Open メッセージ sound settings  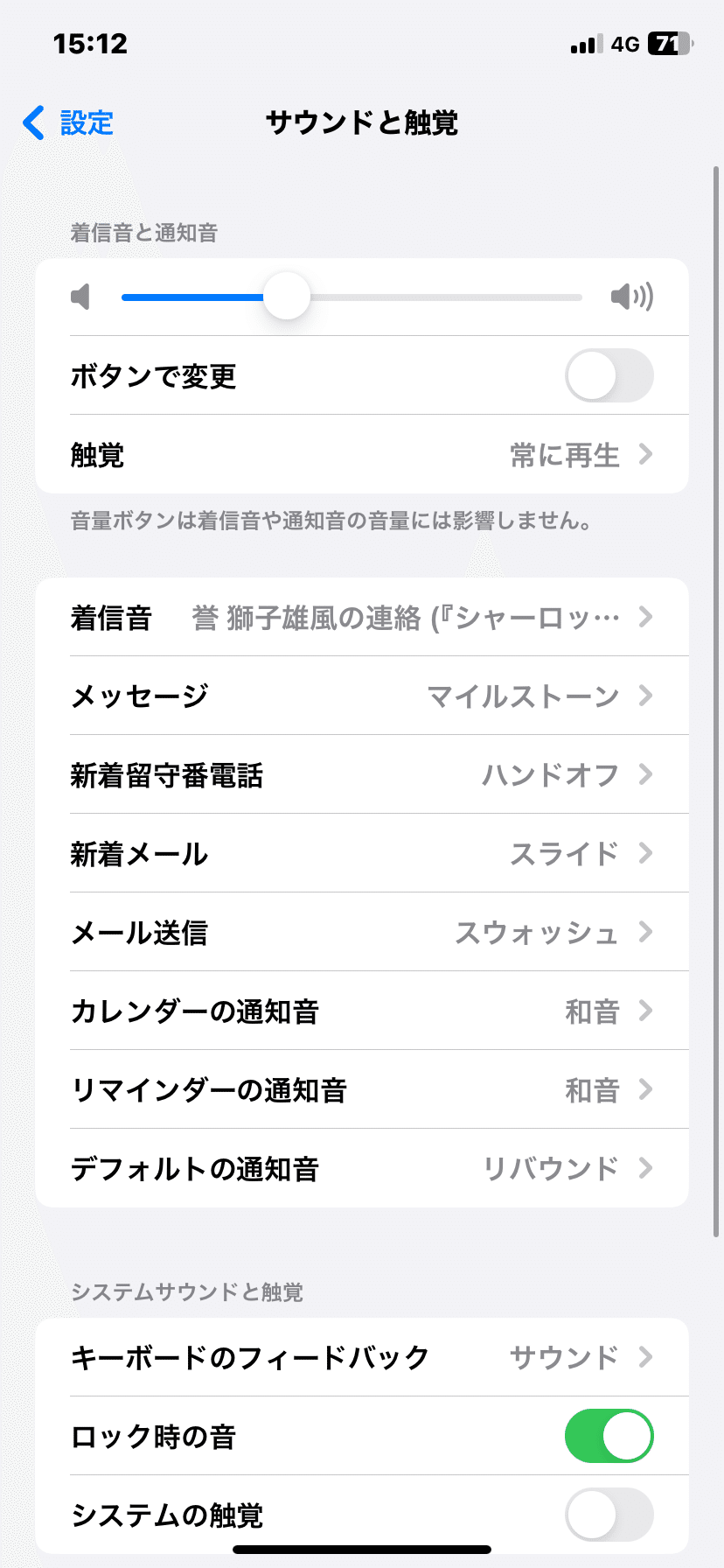(x=362, y=696)
